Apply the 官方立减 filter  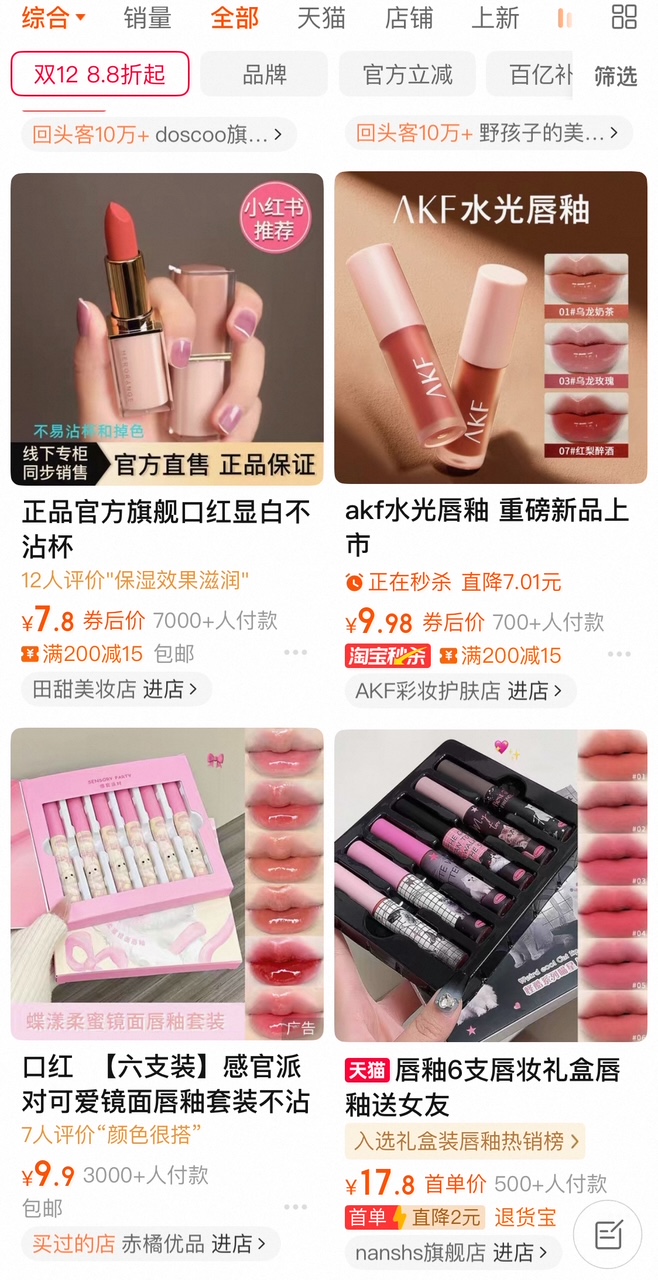coord(407,74)
